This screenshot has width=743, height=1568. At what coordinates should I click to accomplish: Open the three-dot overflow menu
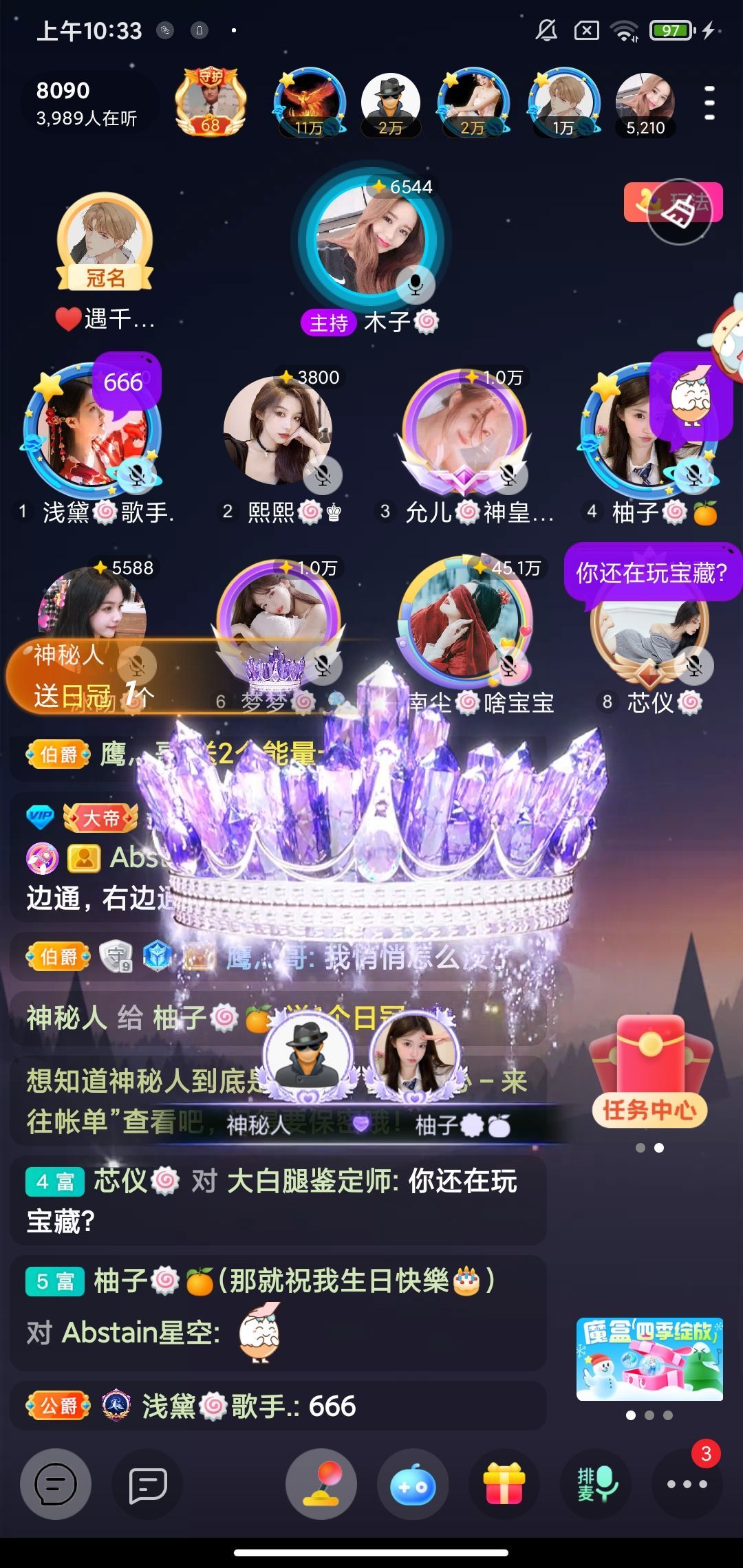[709, 104]
